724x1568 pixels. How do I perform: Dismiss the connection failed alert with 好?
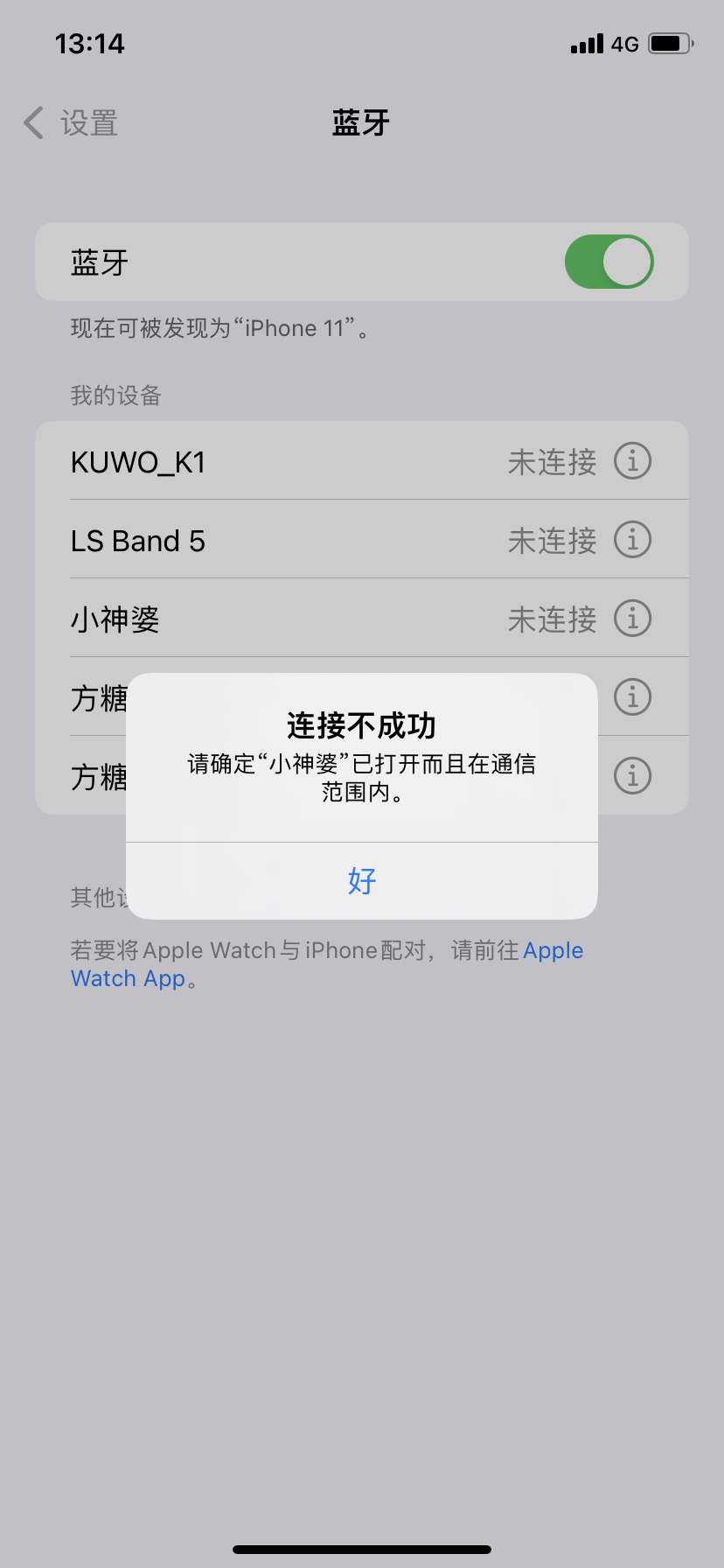point(362,880)
